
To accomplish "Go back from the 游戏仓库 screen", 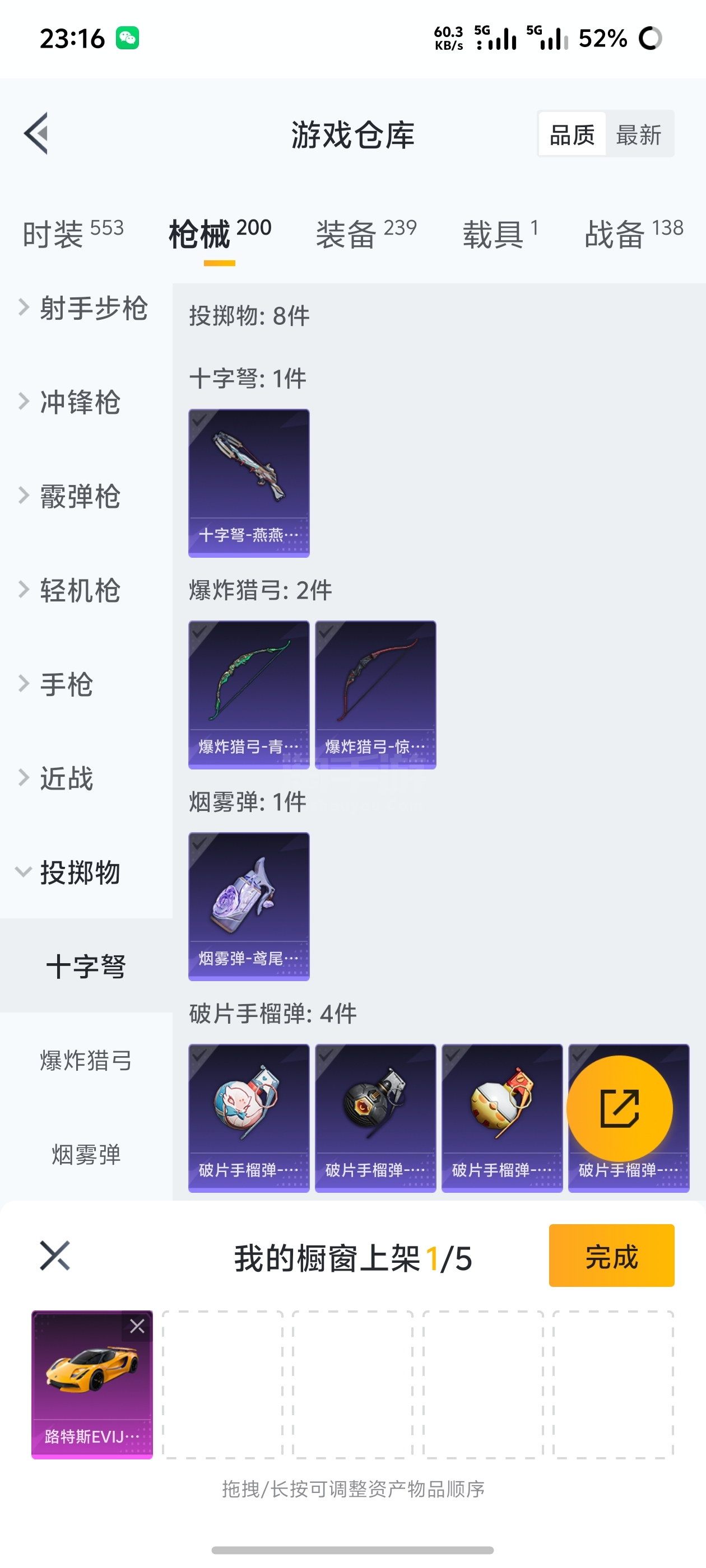I will tap(36, 134).
